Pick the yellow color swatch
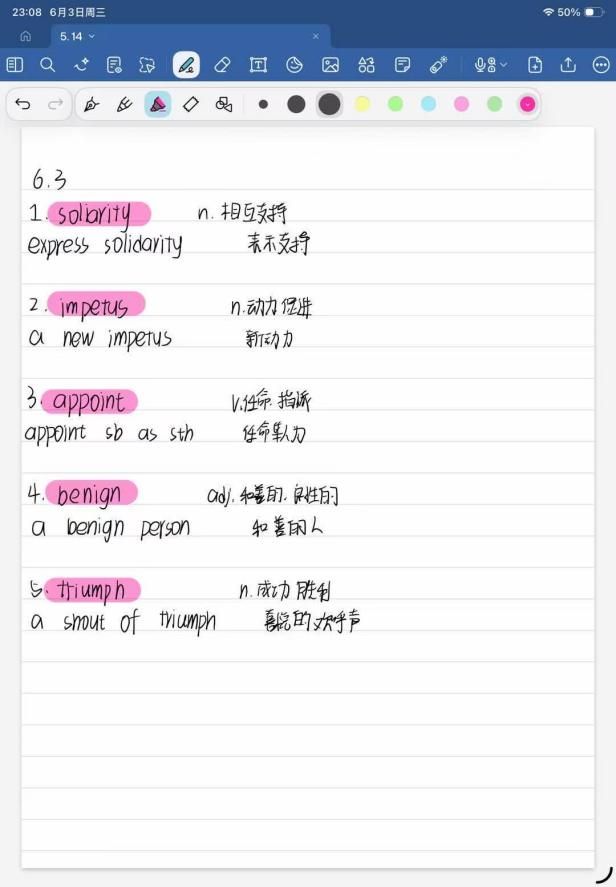Screen dimensions: 616x887 pyautogui.click(x=362, y=104)
